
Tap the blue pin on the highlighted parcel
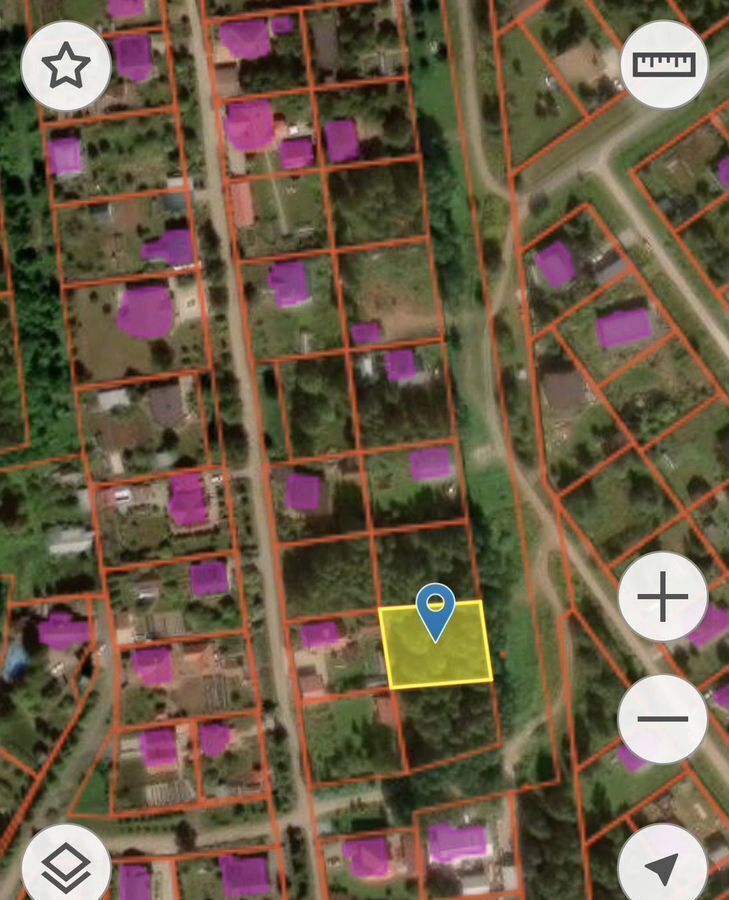(435, 608)
